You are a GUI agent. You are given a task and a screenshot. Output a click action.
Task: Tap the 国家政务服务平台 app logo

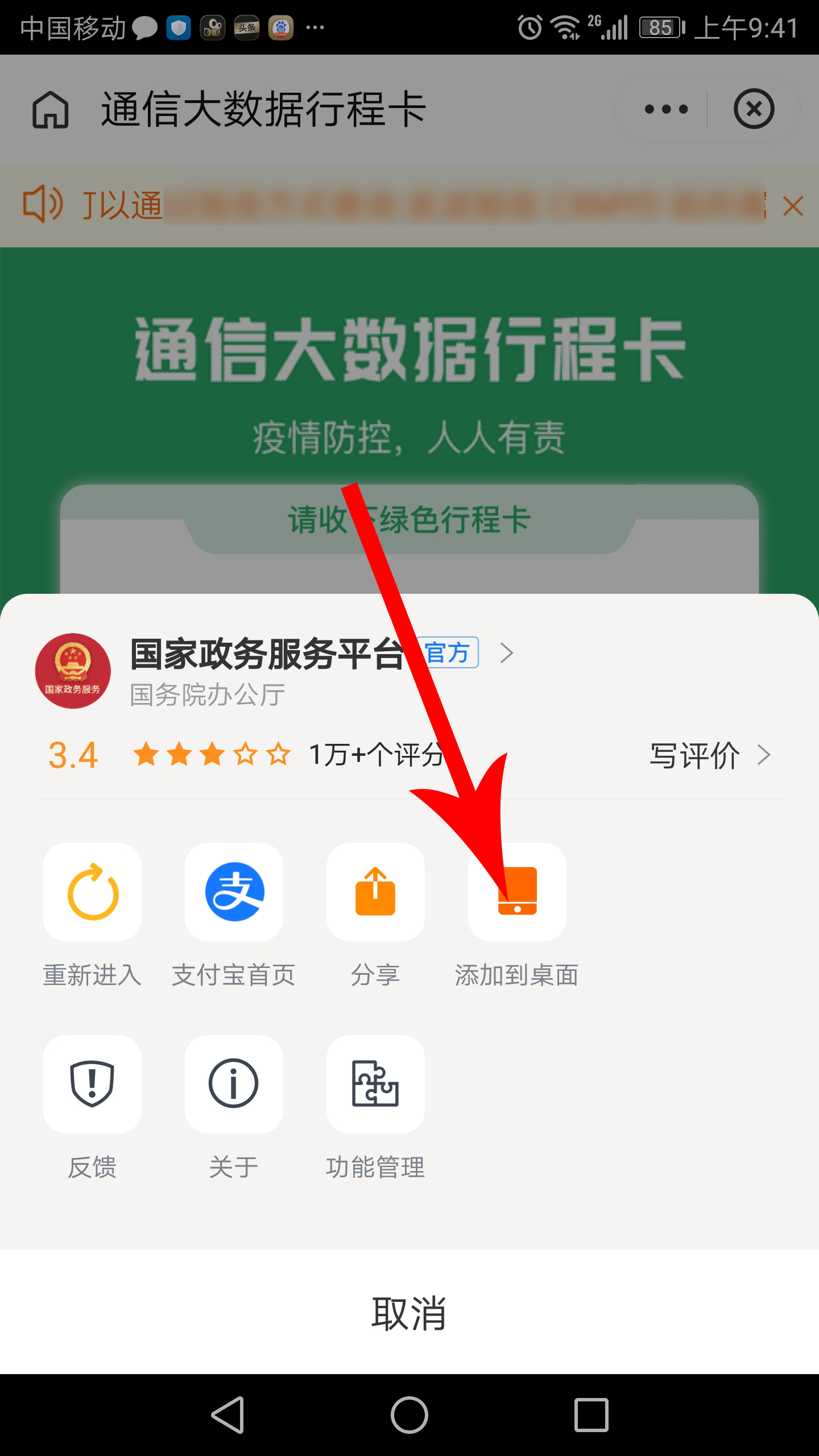pyautogui.click(x=72, y=672)
